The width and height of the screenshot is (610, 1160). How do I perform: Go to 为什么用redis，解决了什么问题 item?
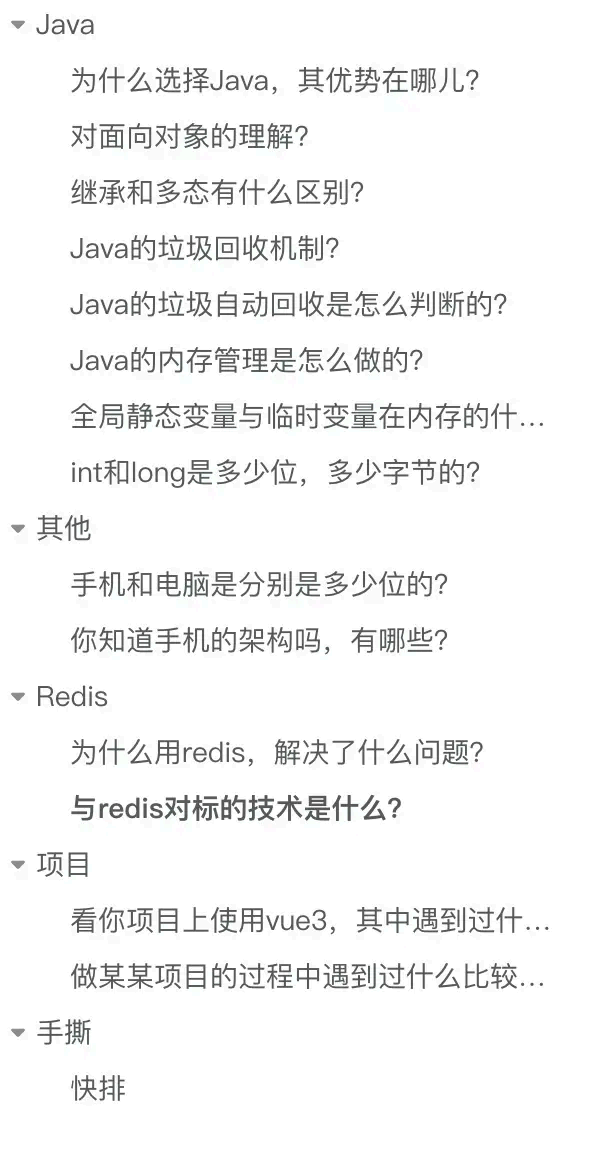click(x=277, y=752)
